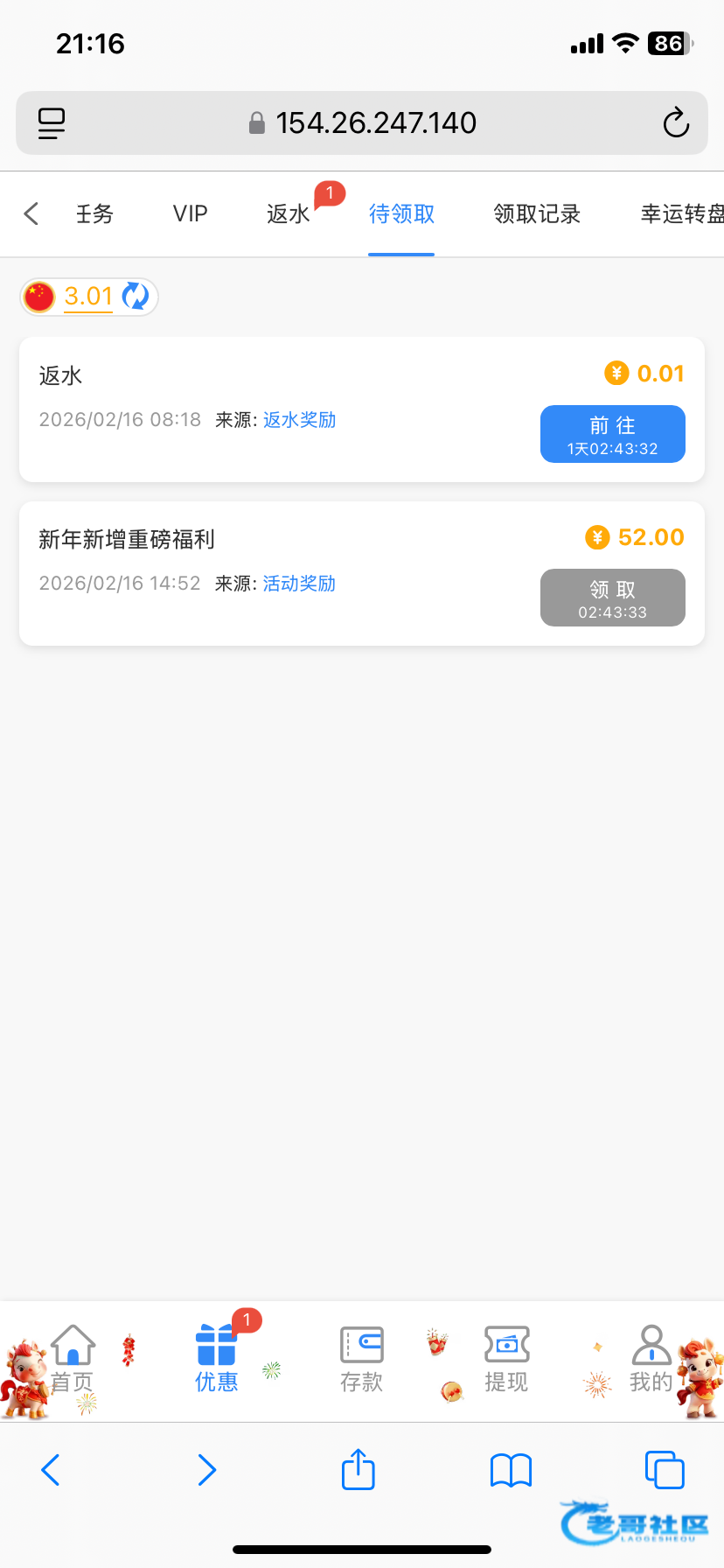
Task: Open the 优惠 promotions tab
Action: click(216, 1358)
